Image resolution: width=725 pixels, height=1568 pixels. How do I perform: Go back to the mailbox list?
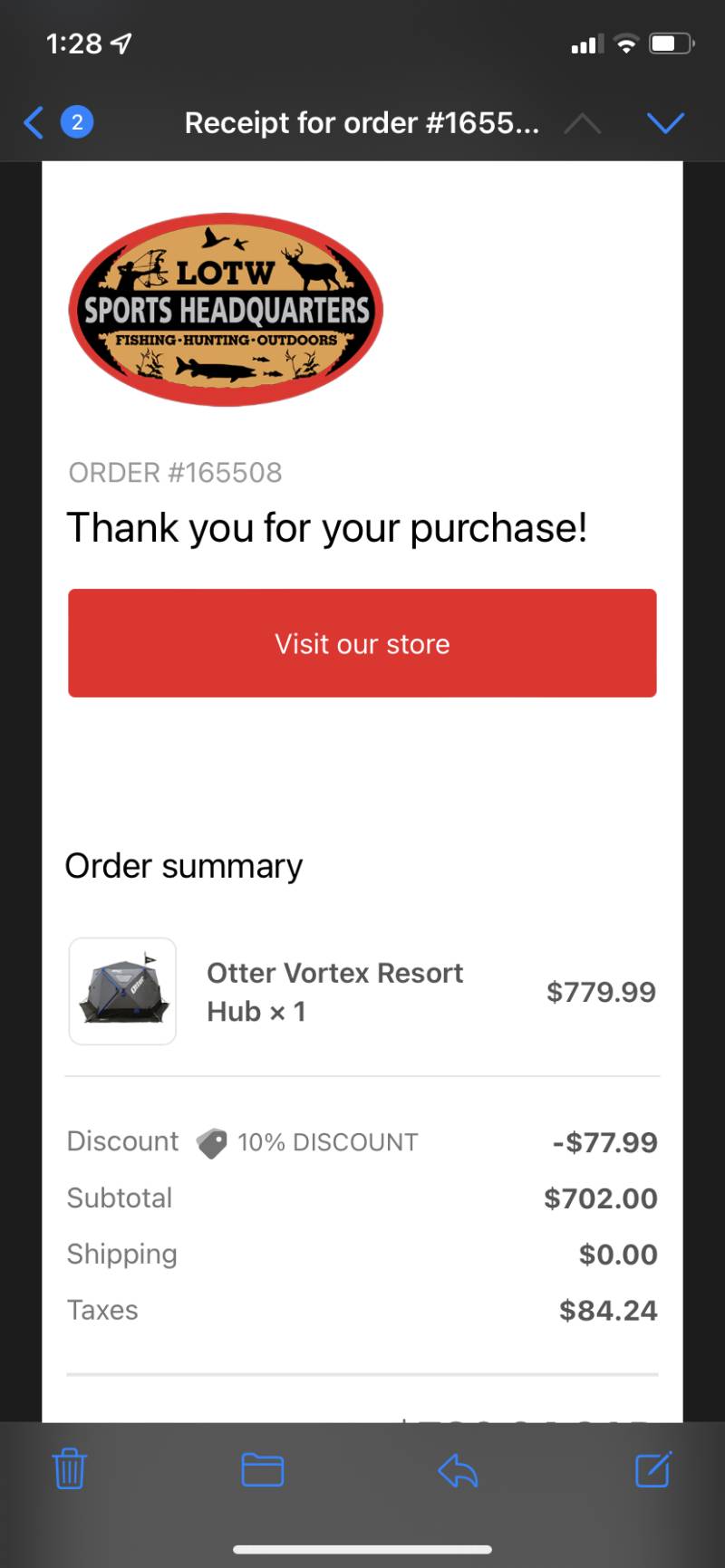click(34, 122)
